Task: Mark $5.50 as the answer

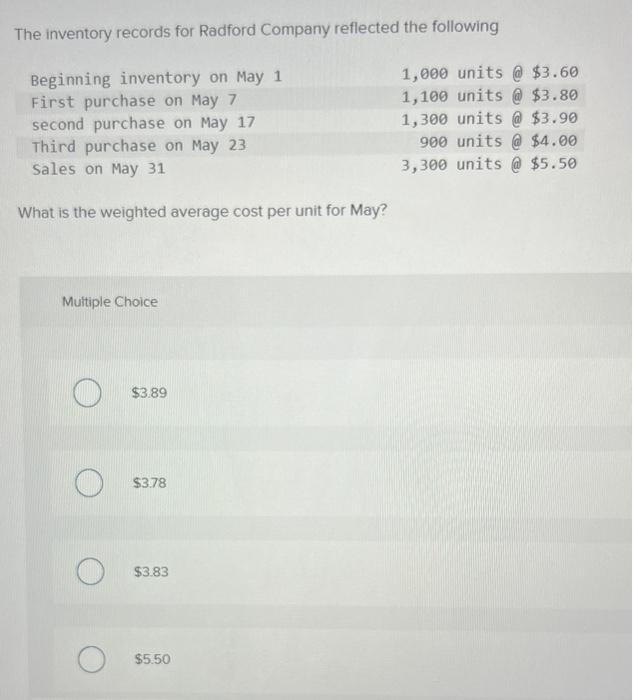Action: pos(91,660)
